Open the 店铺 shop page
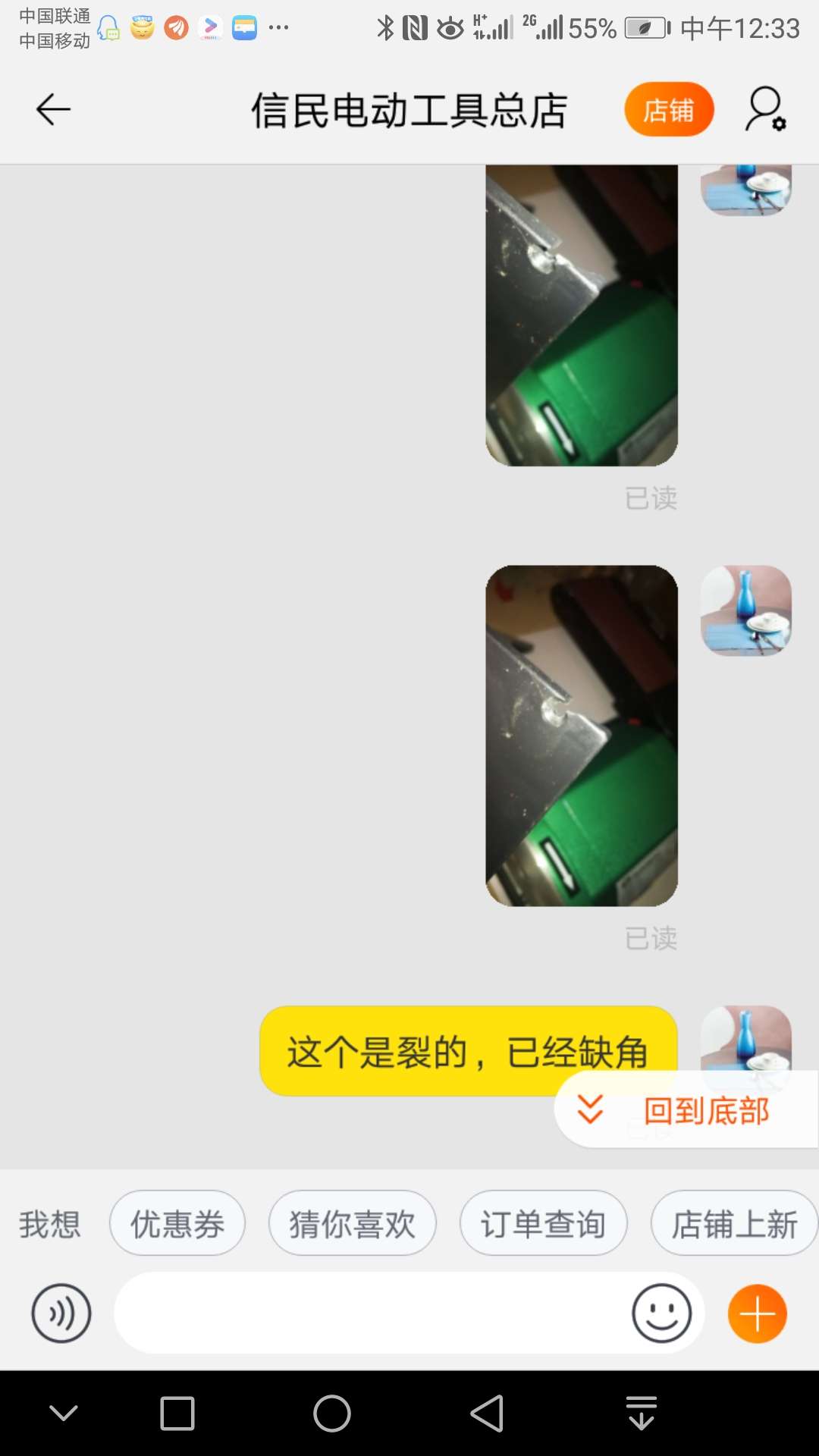The image size is (819, 1456). pos(669,110)
